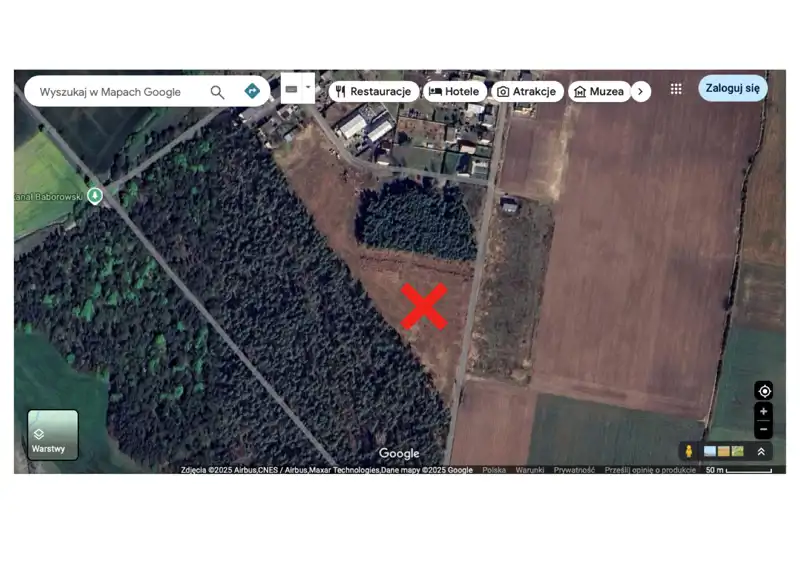Show more category chips with the arrow
This screenshot has height=565, width=800.
[640, 91]
